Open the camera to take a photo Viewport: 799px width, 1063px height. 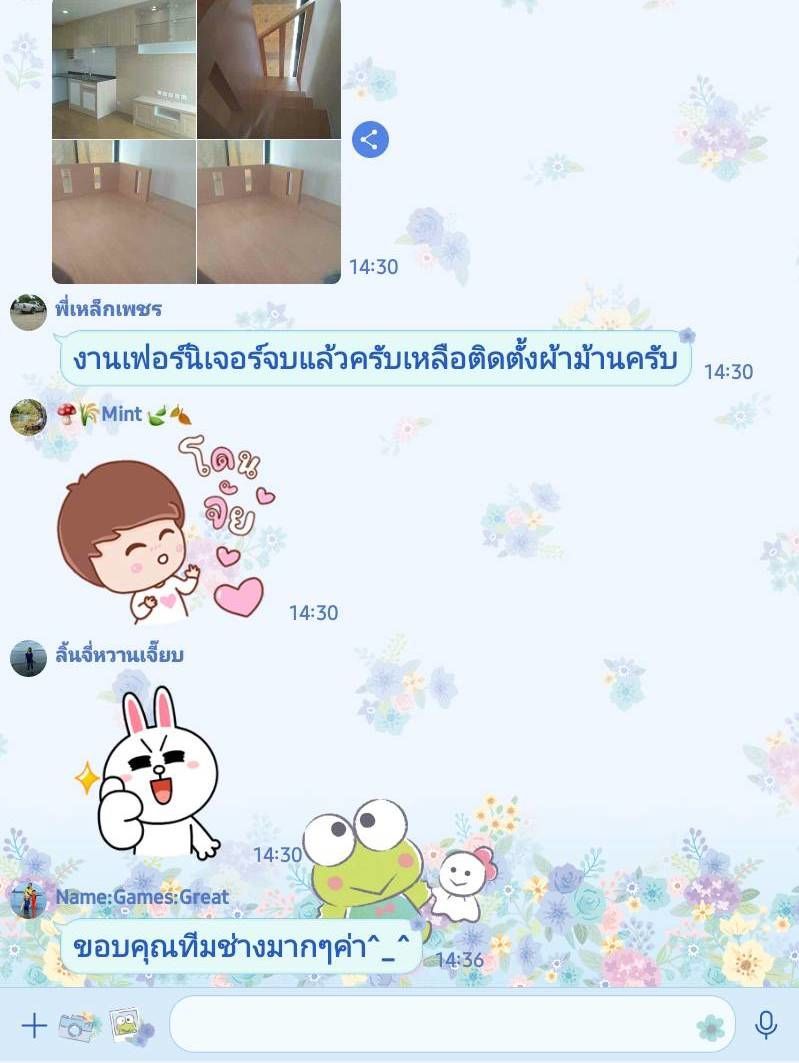click(77, 1025)
